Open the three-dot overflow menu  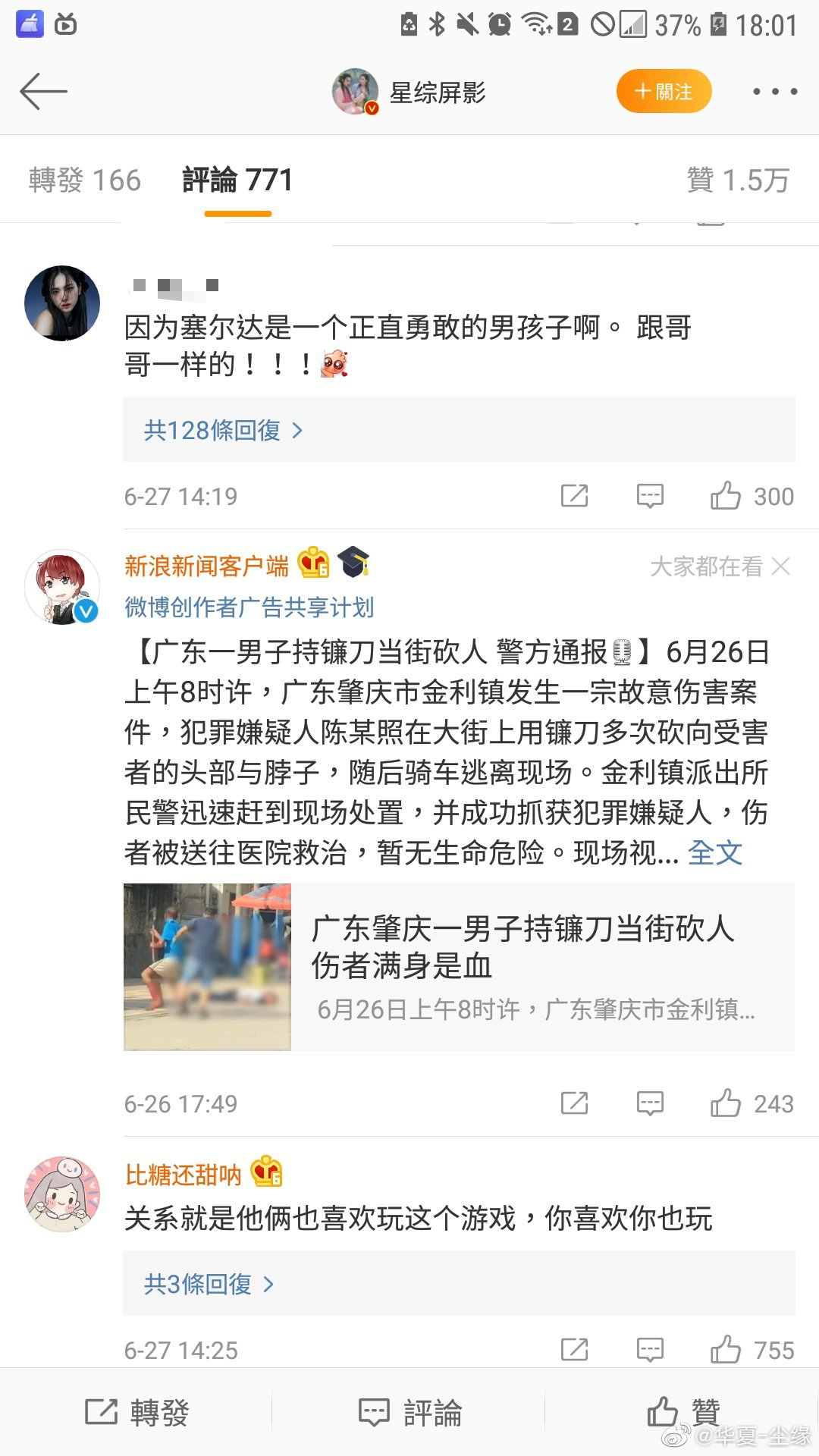point(775,92)
